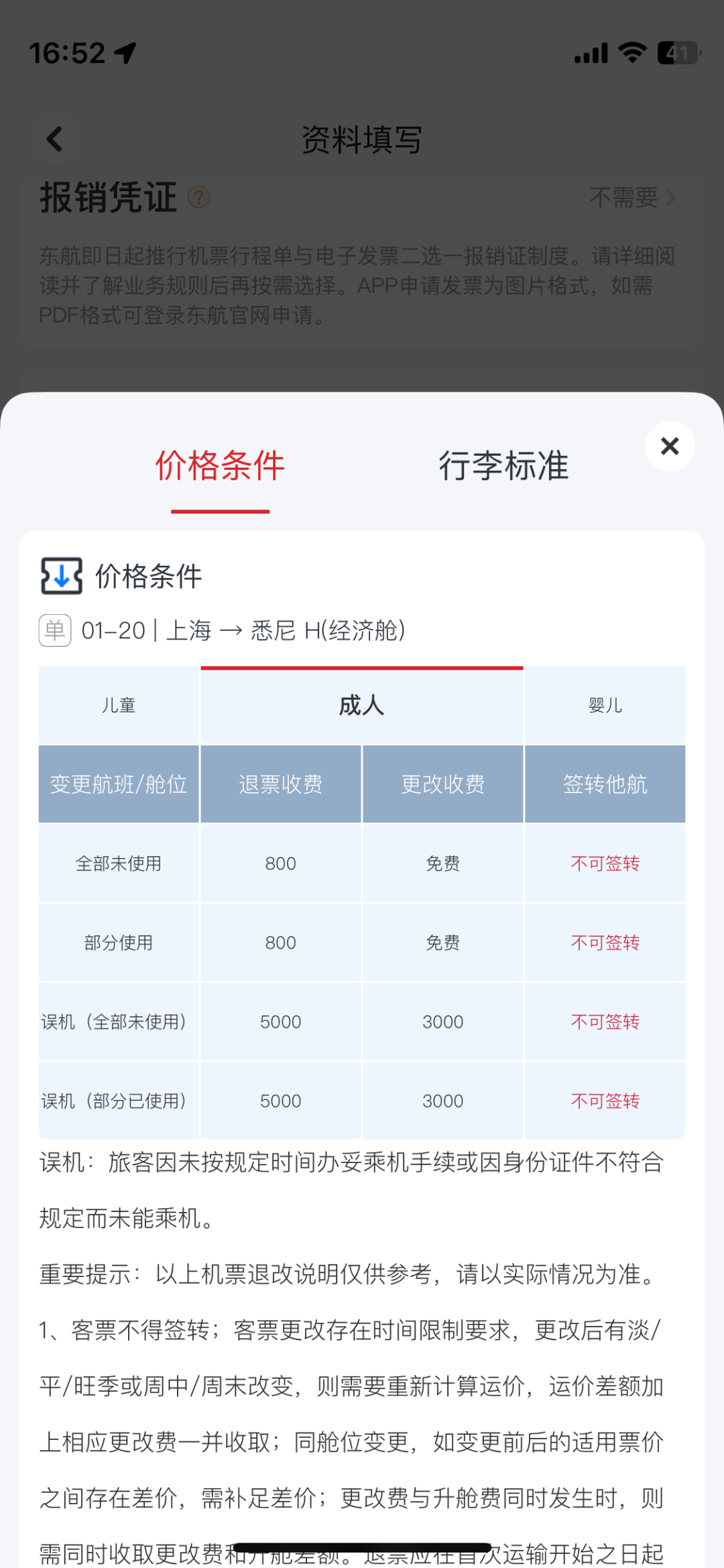Viewport: 724px width, 1568px height.
Task: Show 儿童 fare conditions
Action: point(119,705)
